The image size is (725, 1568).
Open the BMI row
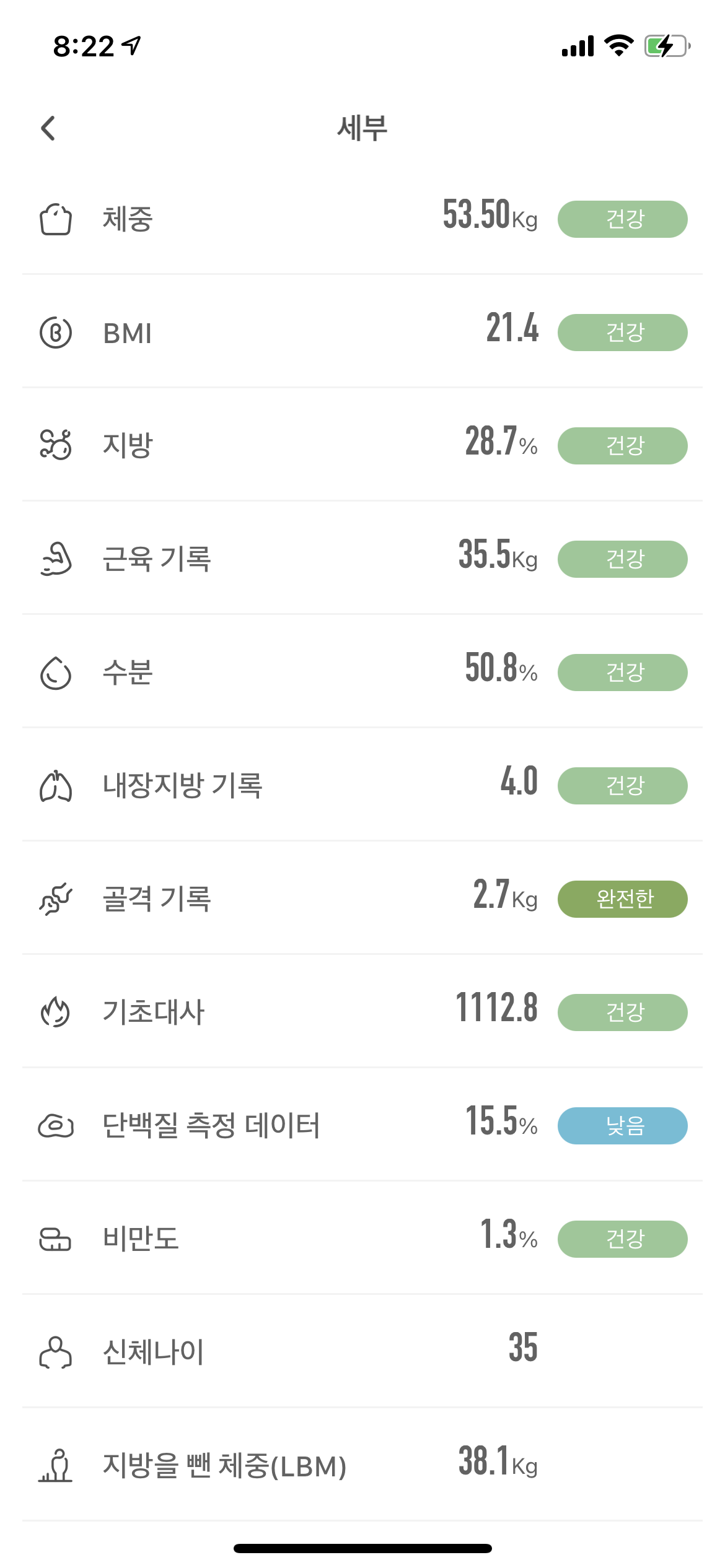[362, 333]
